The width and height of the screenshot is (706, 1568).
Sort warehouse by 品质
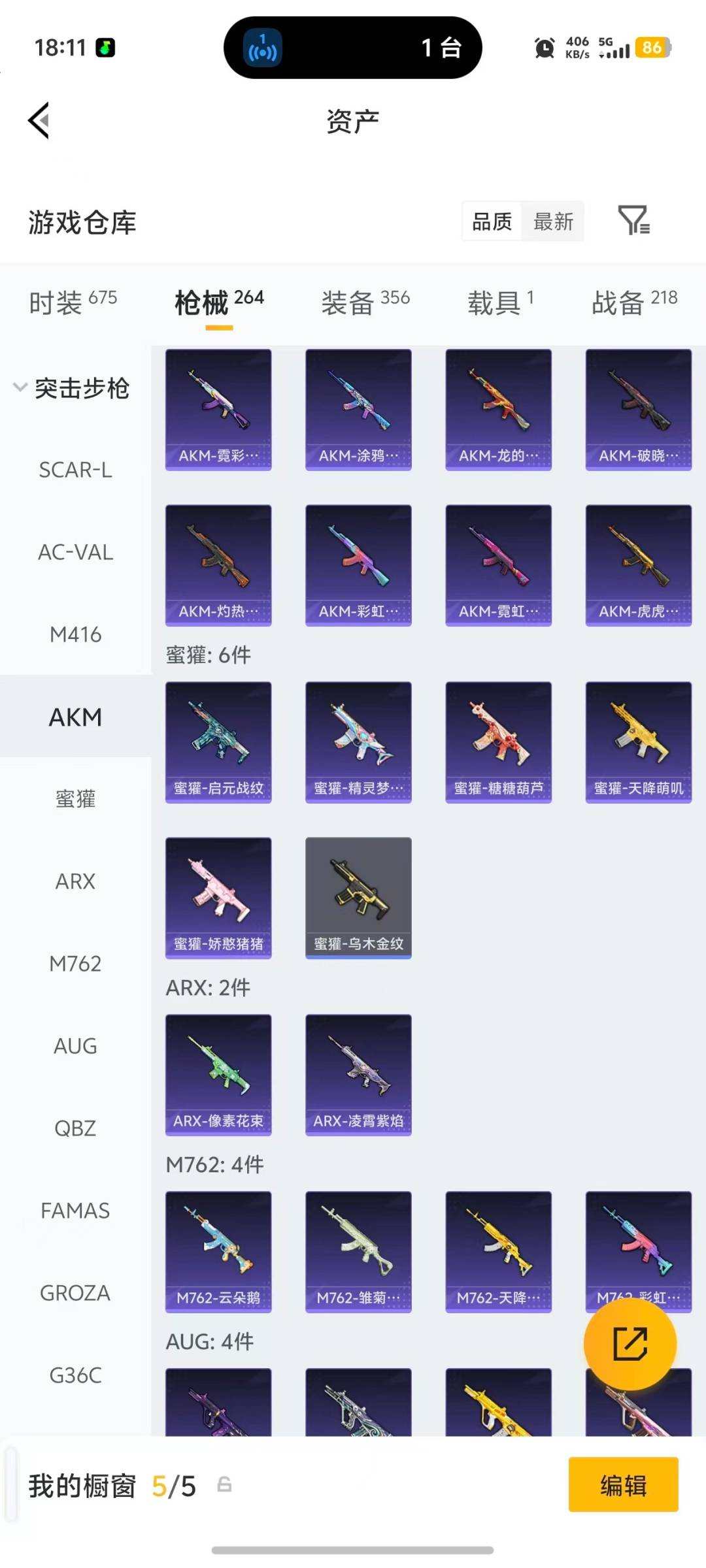coord(492,222)
